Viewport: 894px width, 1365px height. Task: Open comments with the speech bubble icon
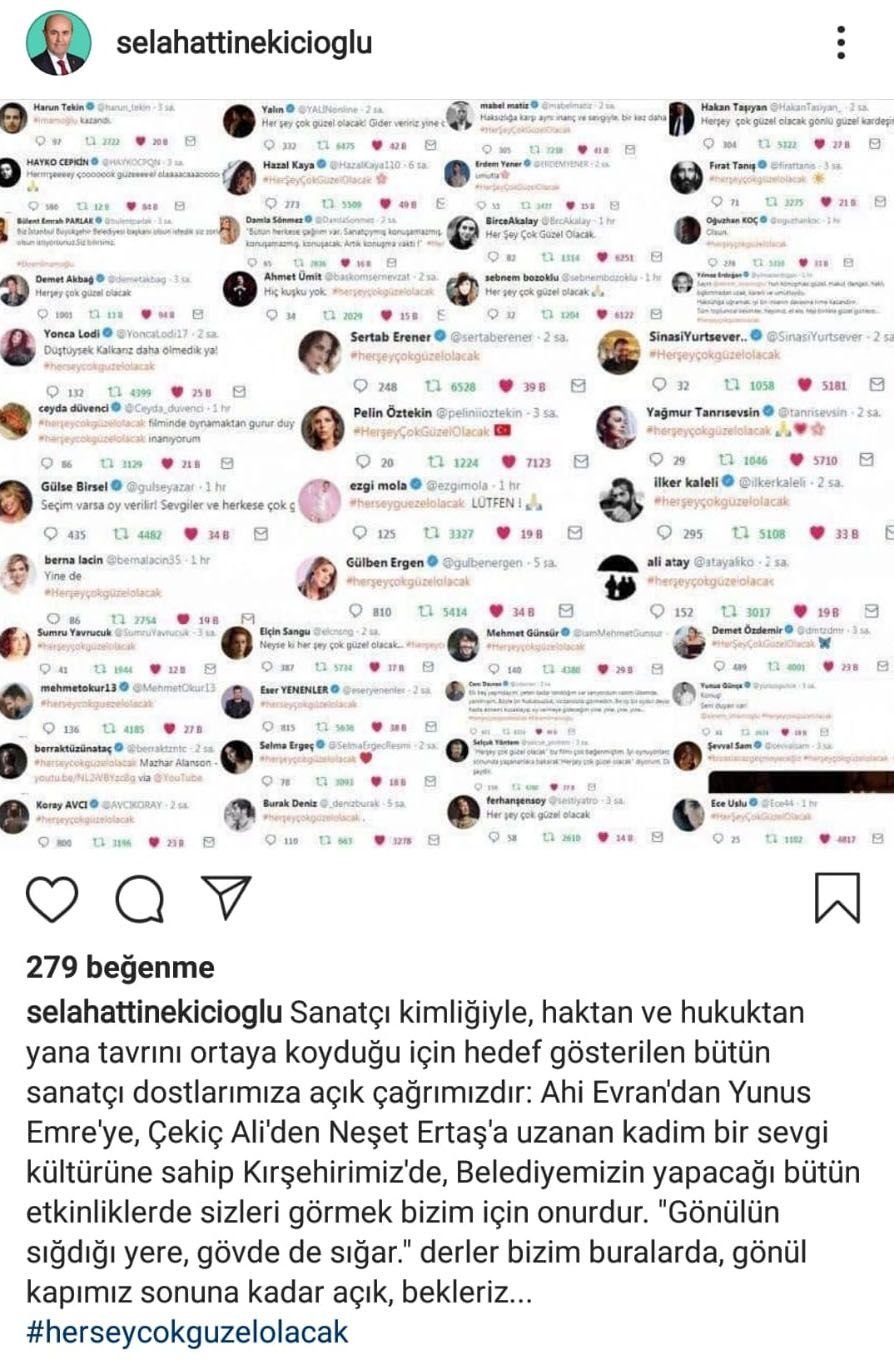139,897
